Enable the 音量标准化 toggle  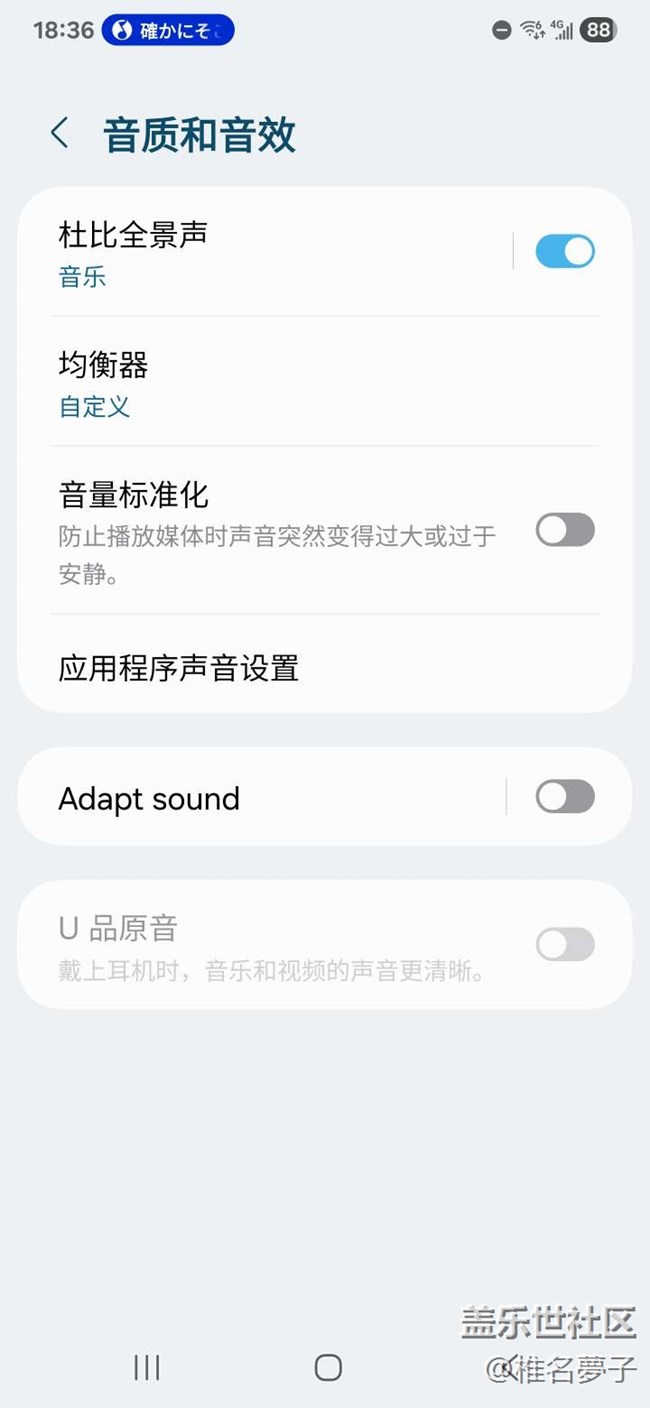point(565,530)
